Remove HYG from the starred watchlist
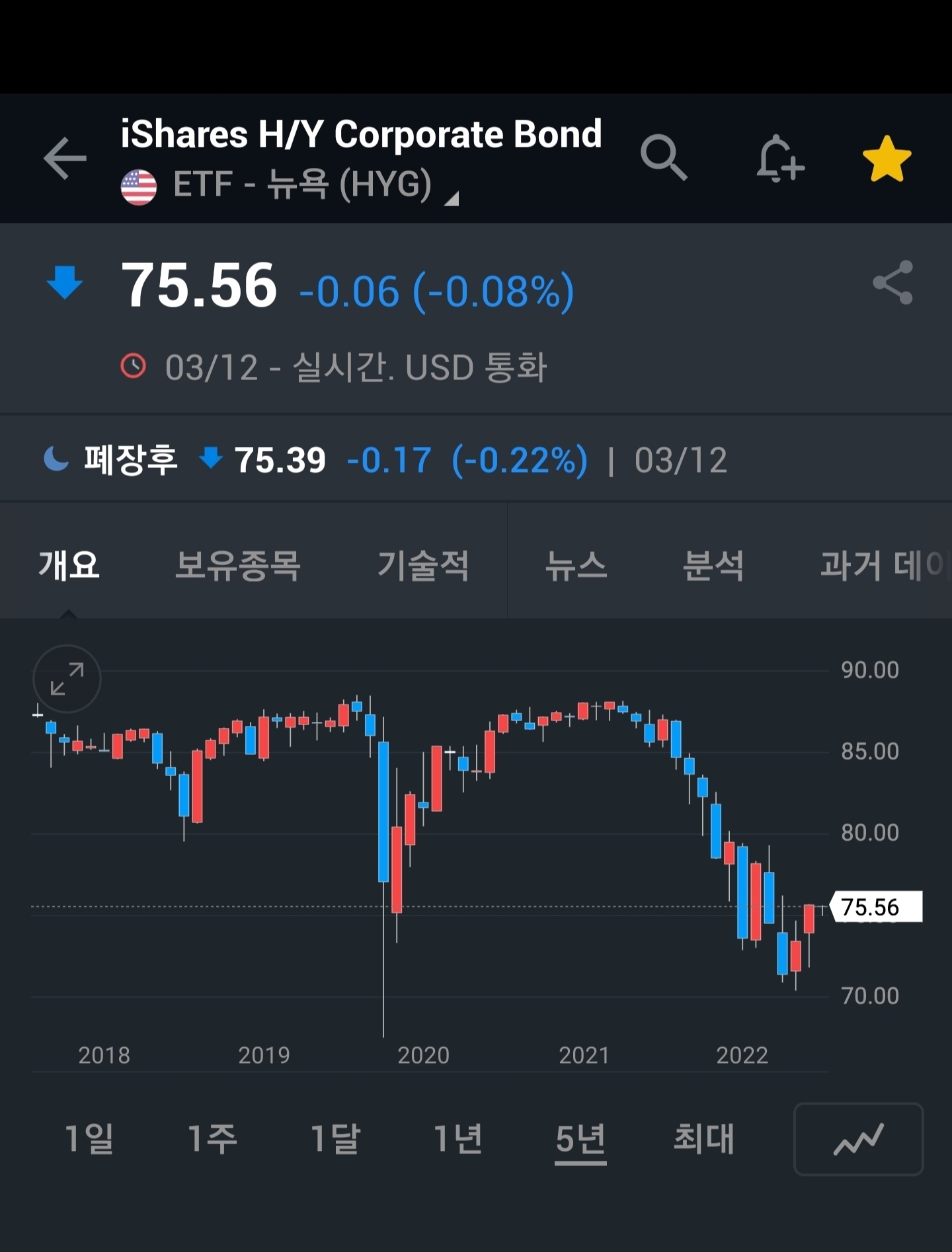This screenshot has height=1252, width=952. [x=887, y=159]
